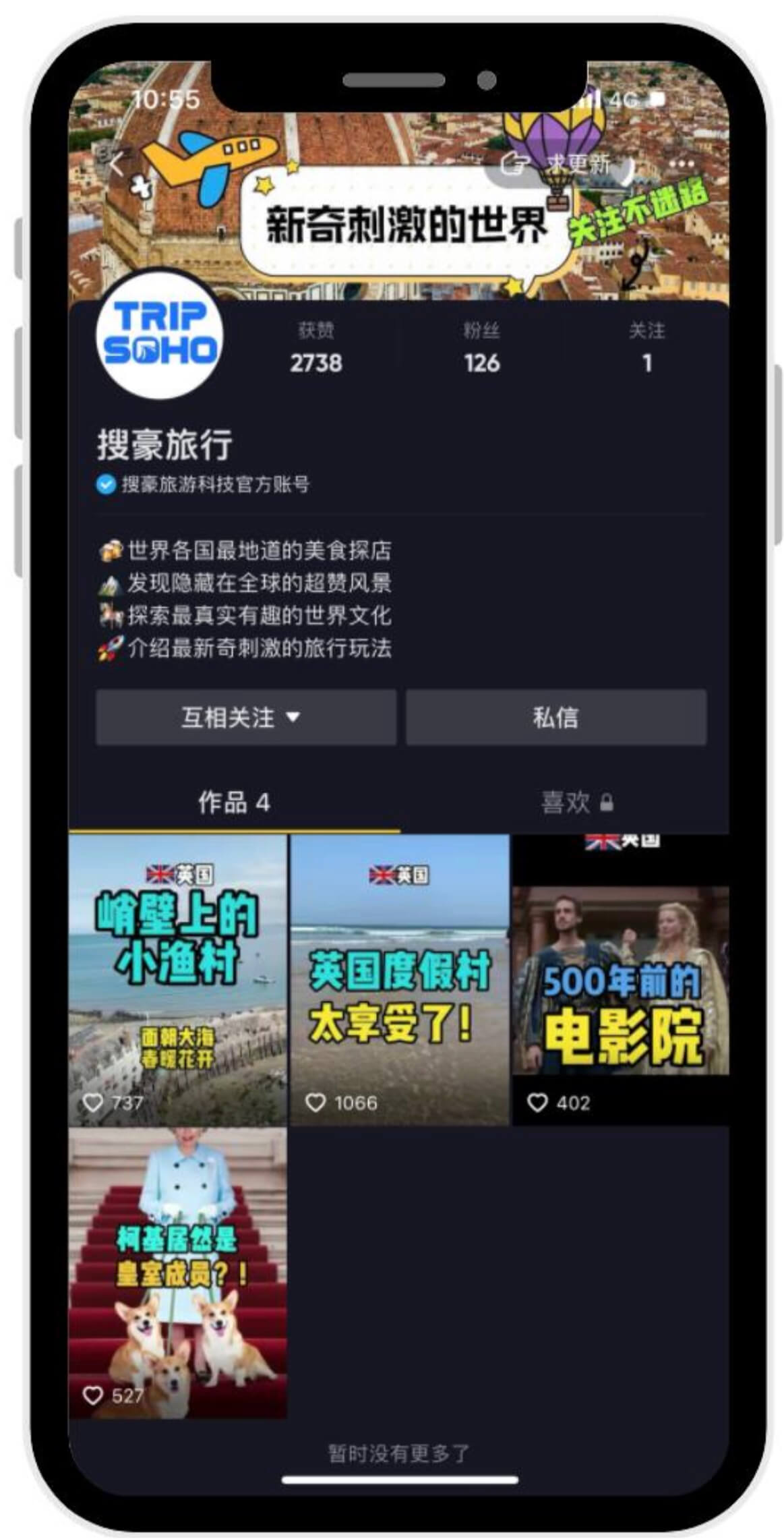Switch to the 喜欢 tab
784x1539 pixels.
pyautogui.click(x=576, y=803)
